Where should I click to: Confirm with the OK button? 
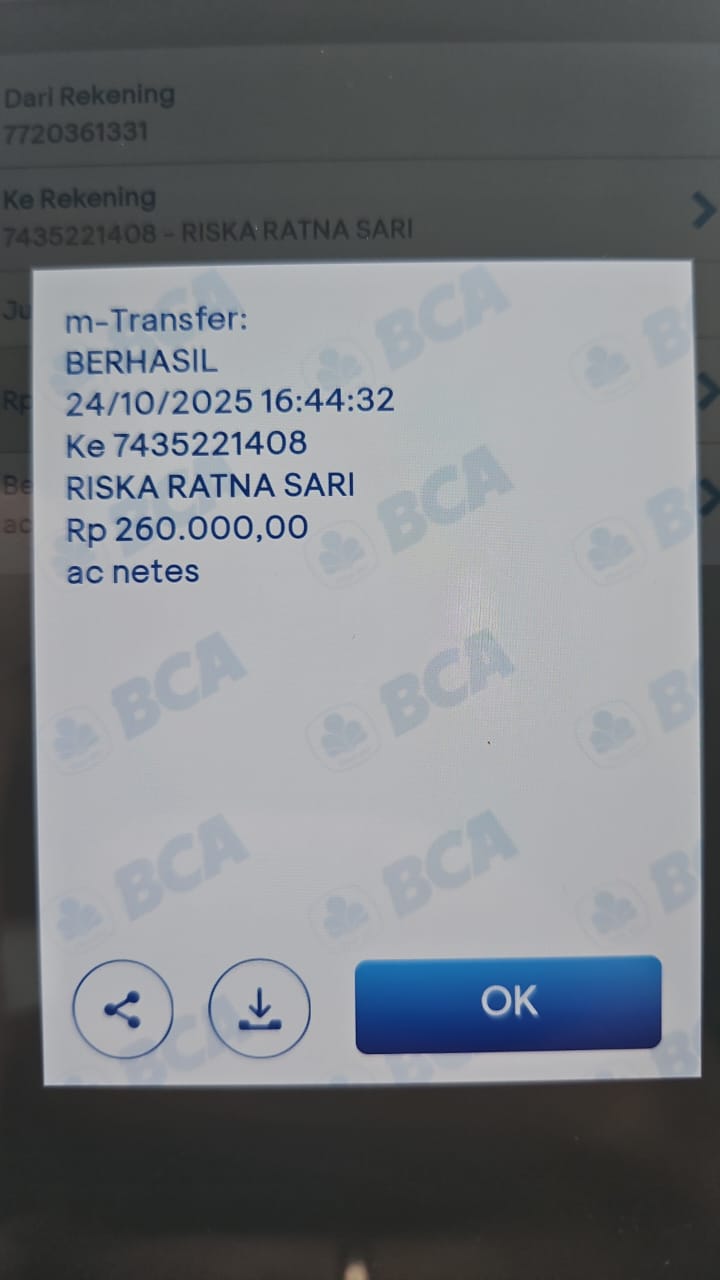(508, 1004)
